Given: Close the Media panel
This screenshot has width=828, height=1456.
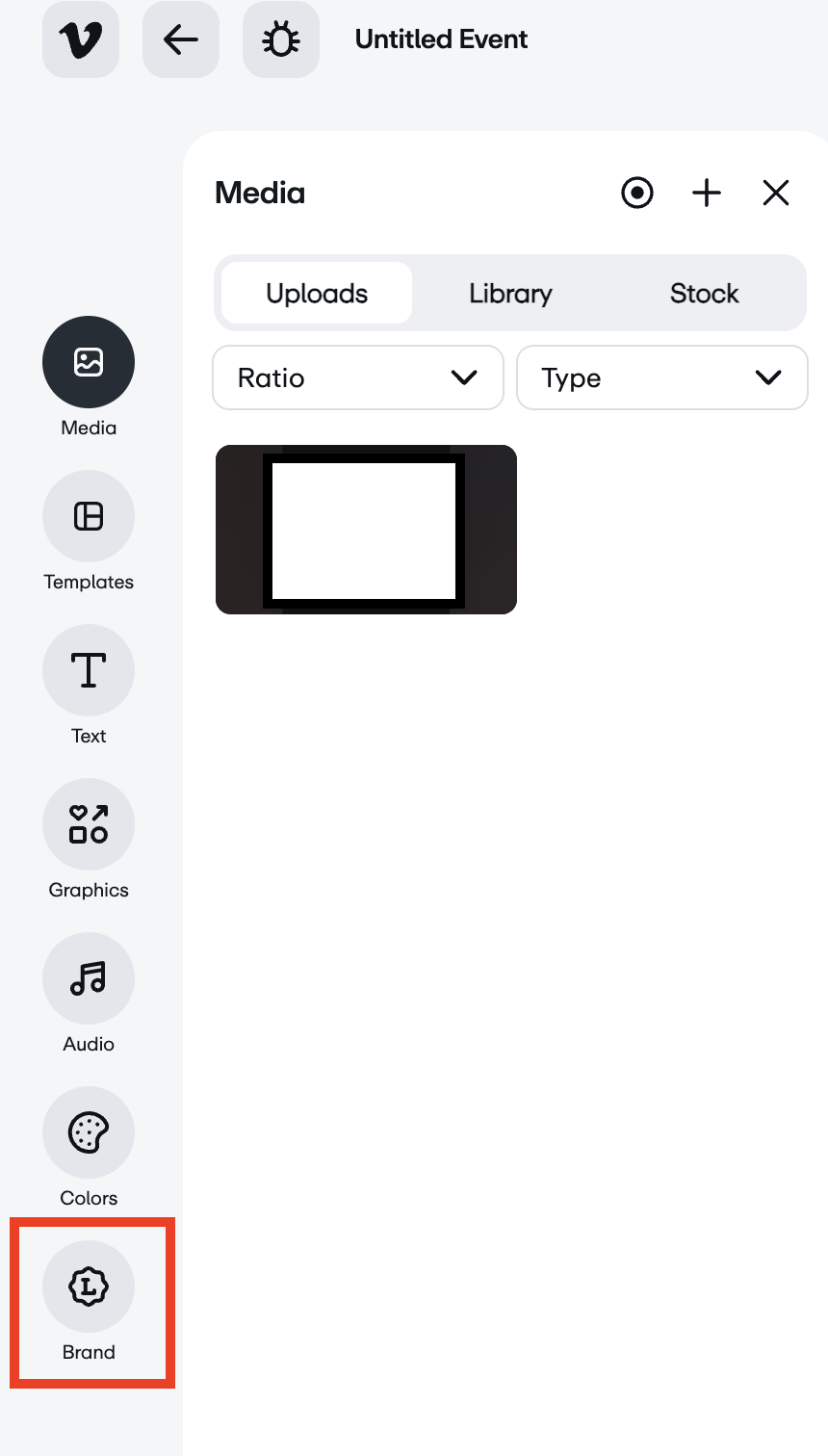Looking at the screenshot, I should coord(776,193).
